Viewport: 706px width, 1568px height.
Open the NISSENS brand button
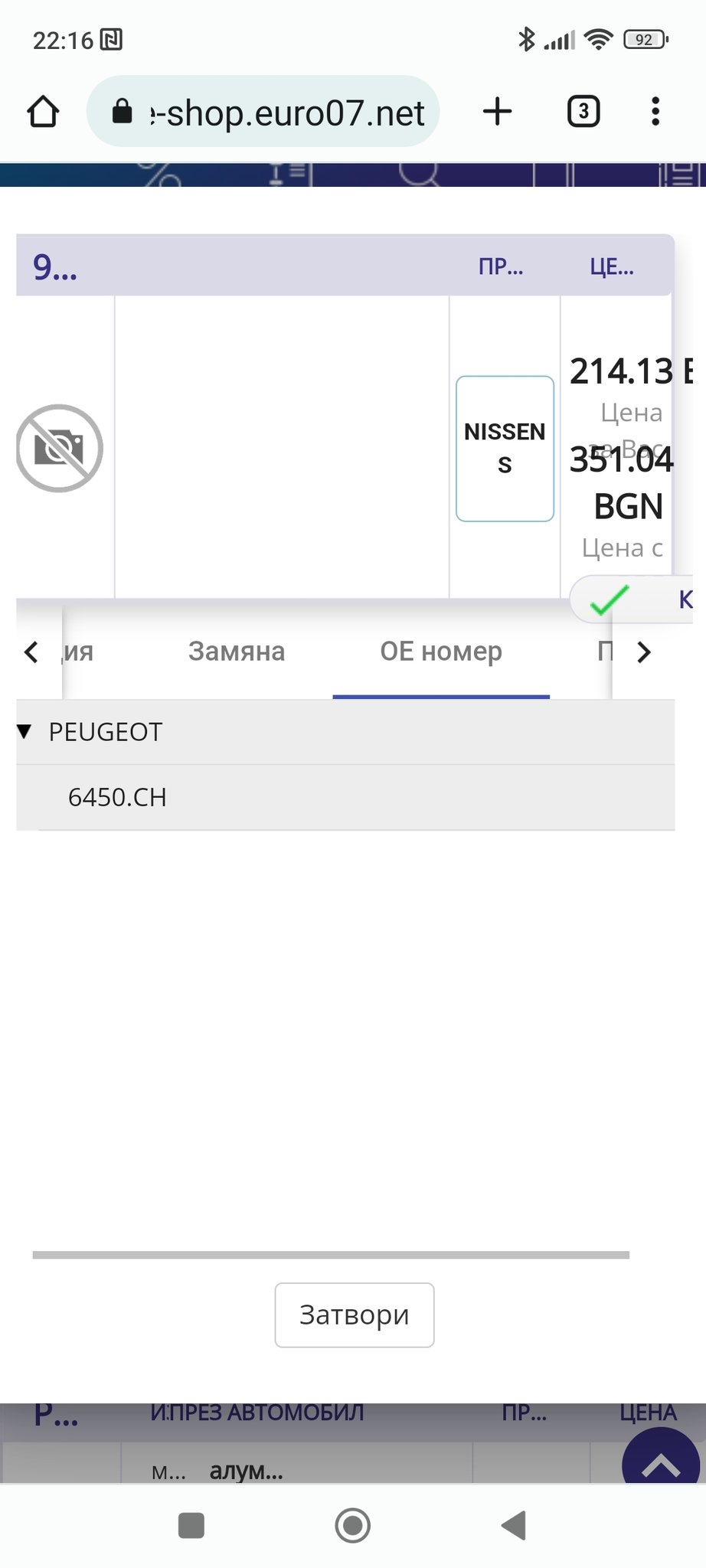[x=505, y=448]
